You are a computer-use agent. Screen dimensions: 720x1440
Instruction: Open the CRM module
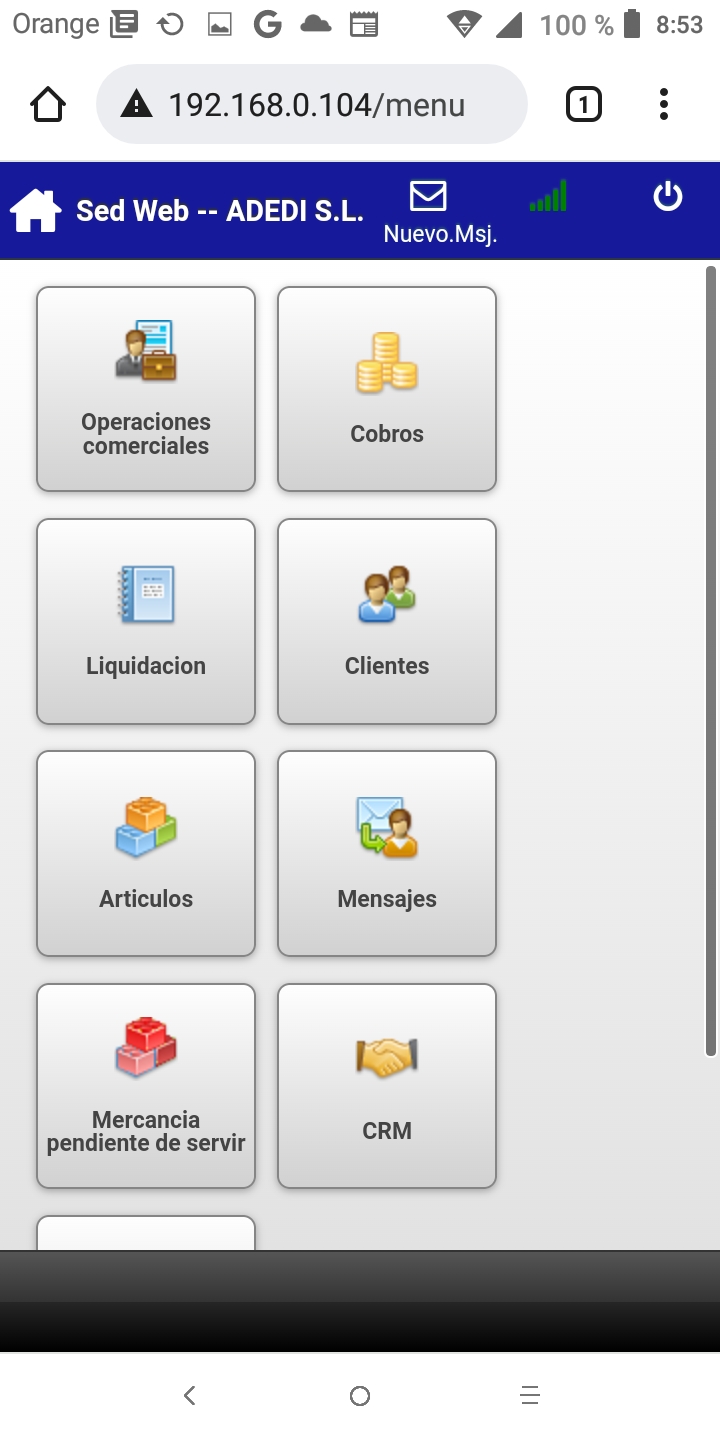(387, 1086)
